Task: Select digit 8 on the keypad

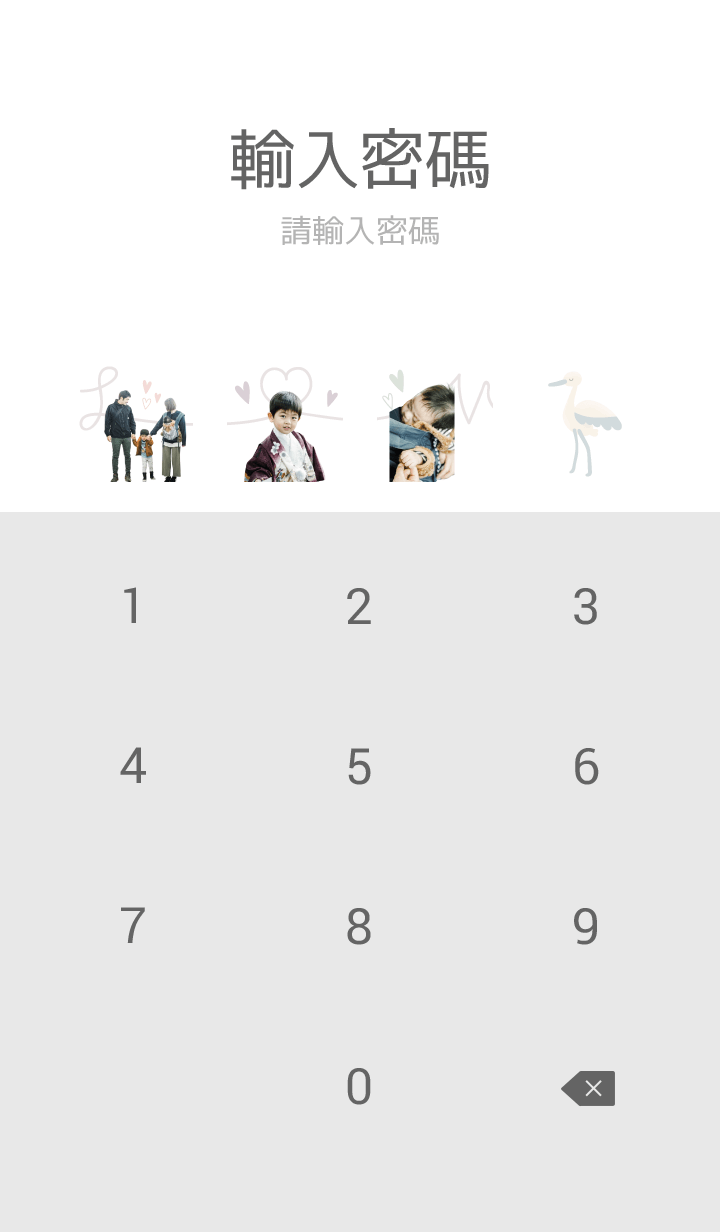Action: pyautogui.click(x=359, y=926)
